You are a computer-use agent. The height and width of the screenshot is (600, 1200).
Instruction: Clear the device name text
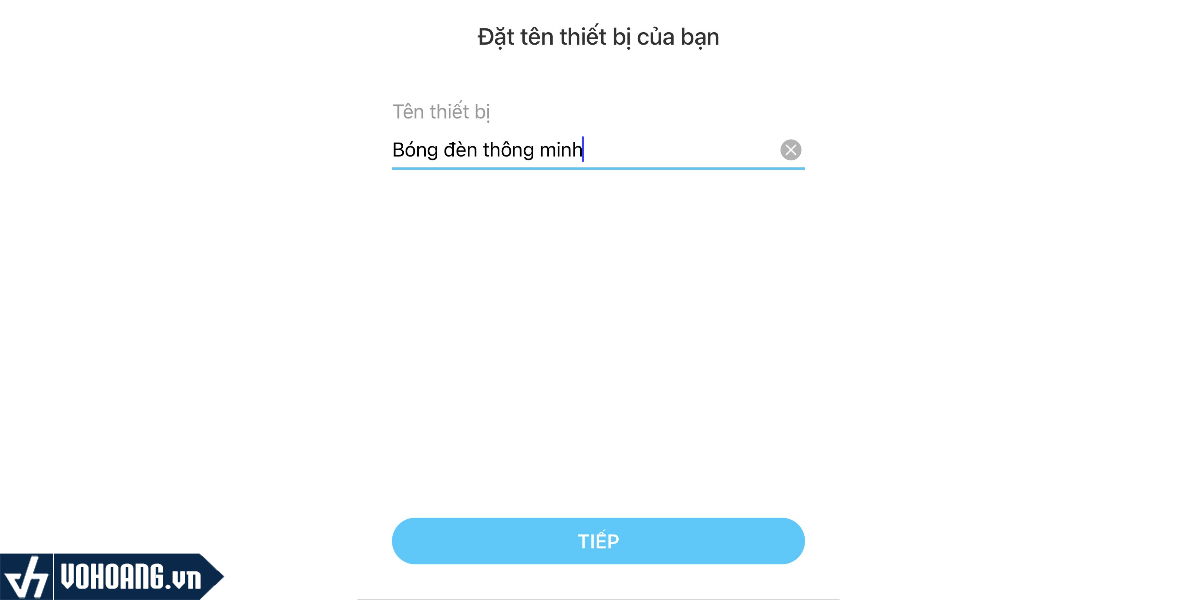(790, 150)
